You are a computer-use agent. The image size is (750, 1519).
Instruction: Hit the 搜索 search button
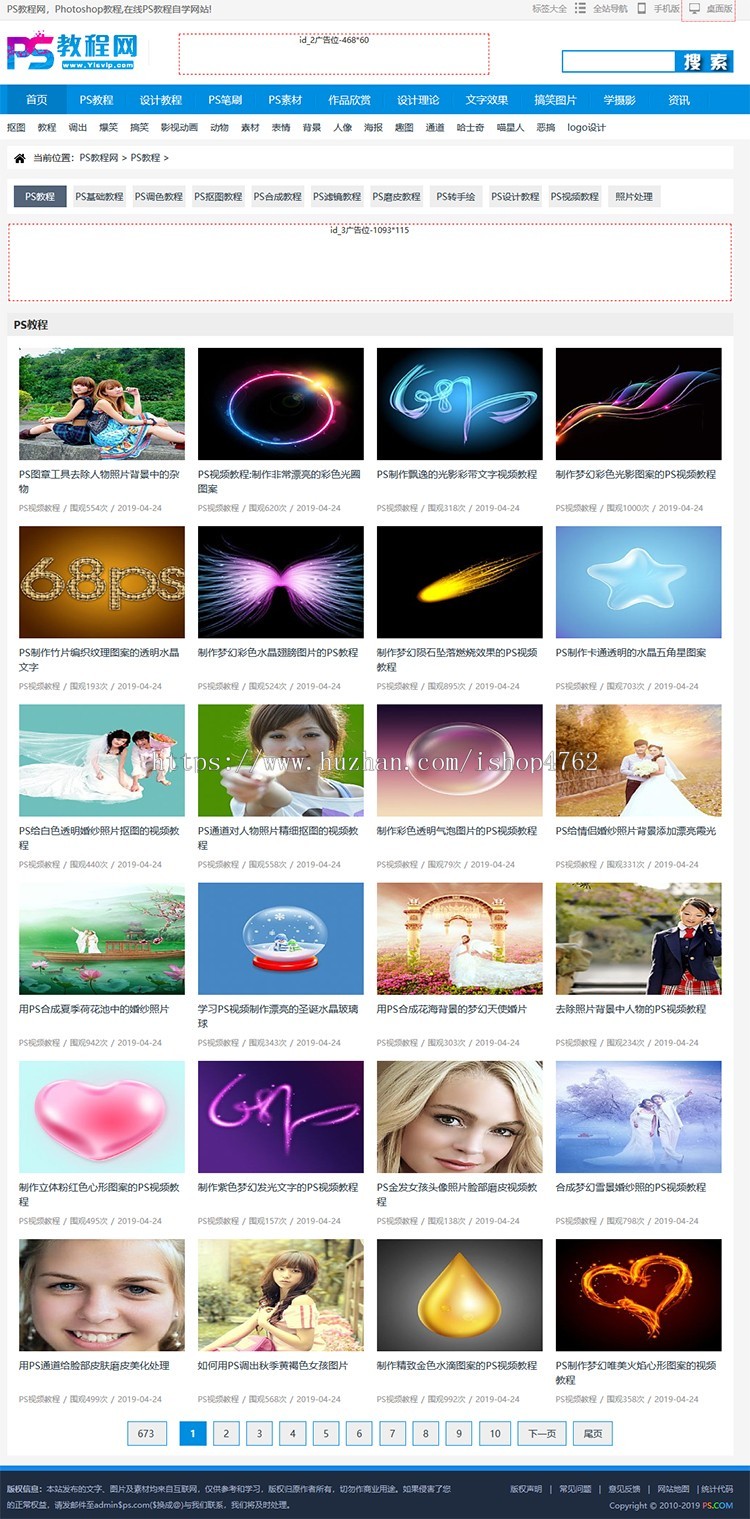click(x=705, y=62)
